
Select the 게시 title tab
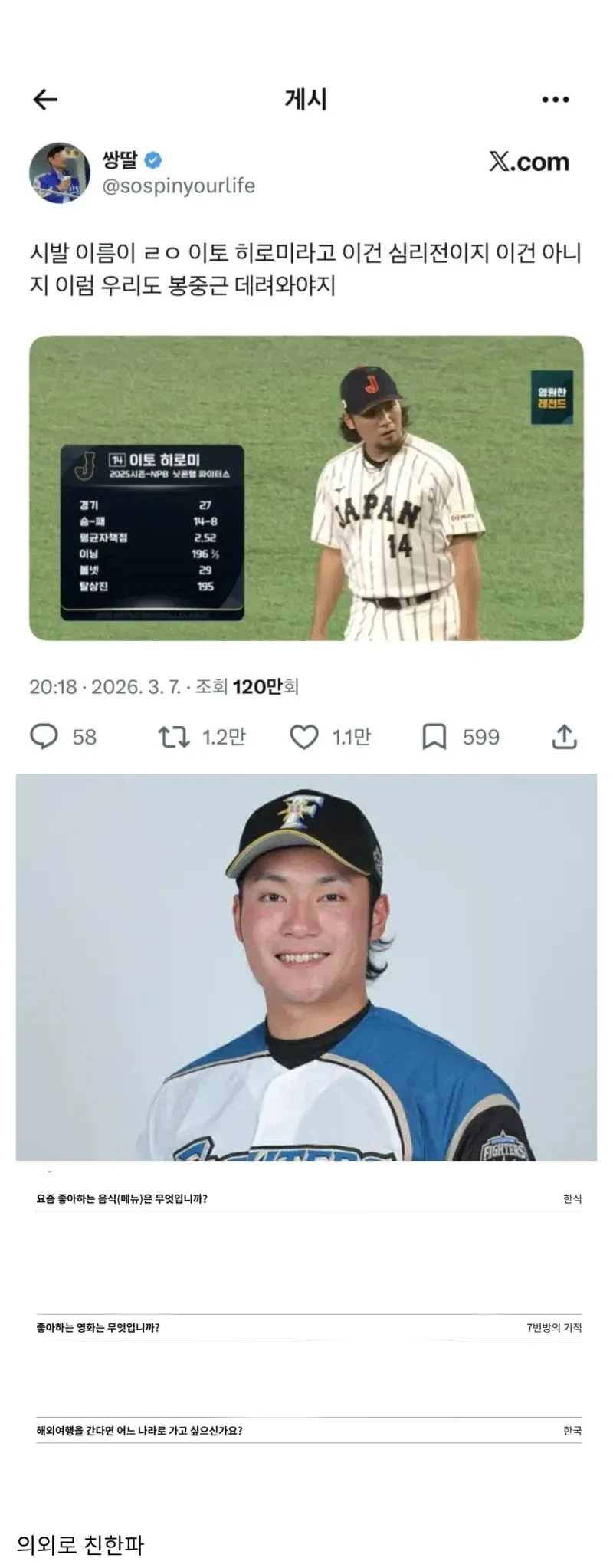306,99
